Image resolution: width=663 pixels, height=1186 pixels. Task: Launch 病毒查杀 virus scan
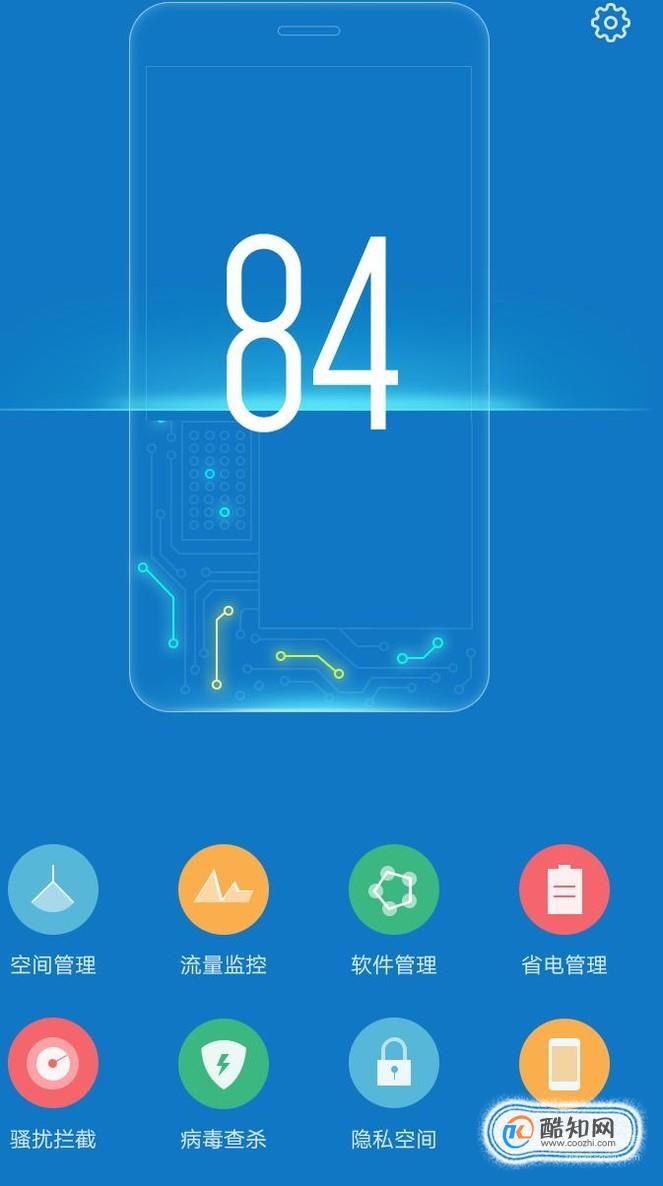[x=223, y=1063]
